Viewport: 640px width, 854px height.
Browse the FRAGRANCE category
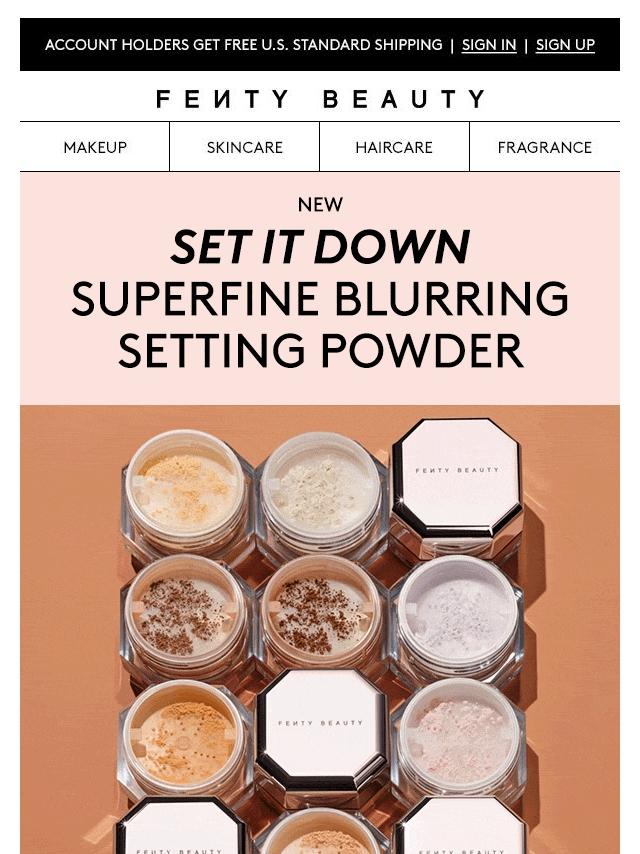point(545,147)
